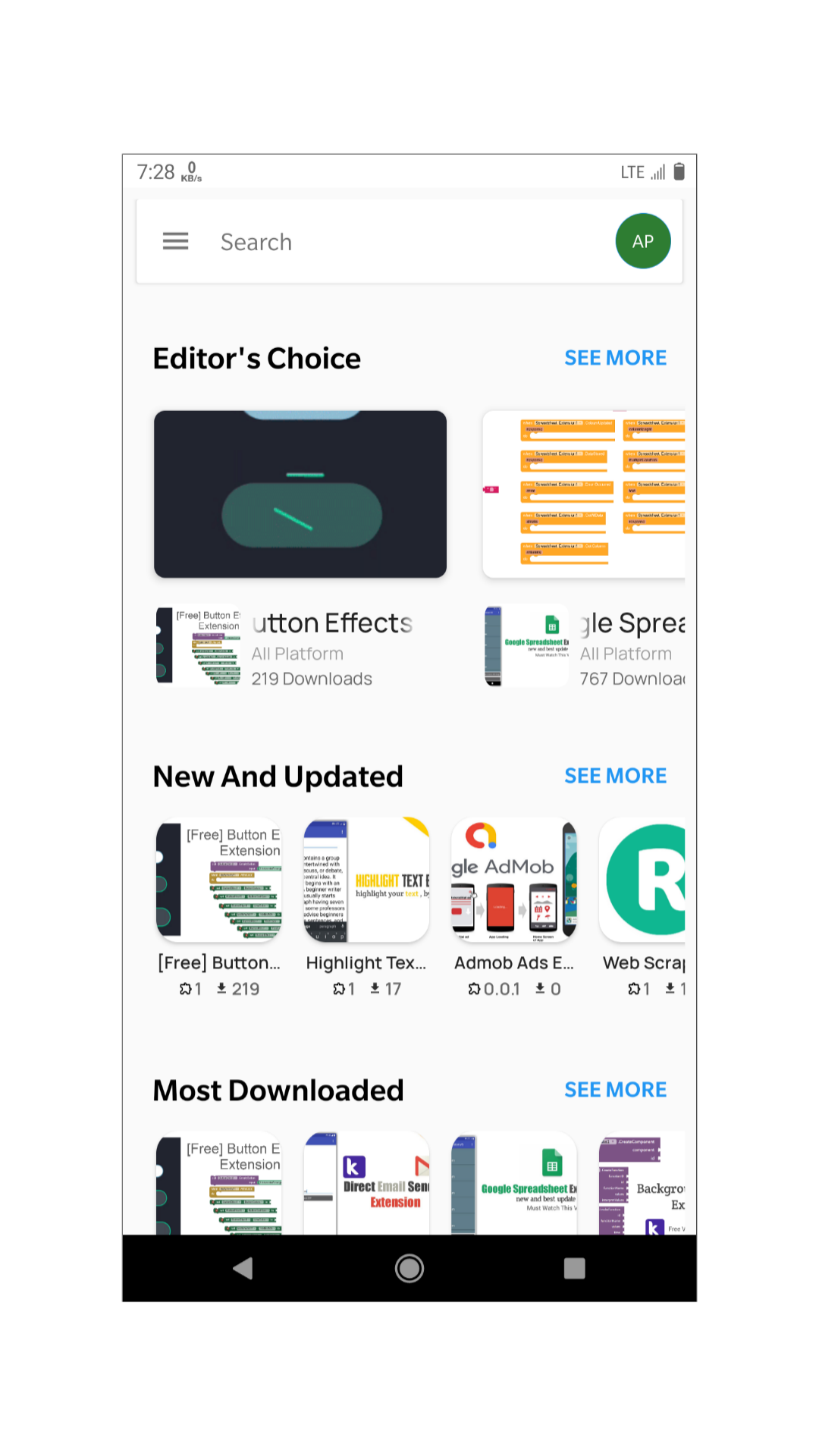Open the Web Scraper extension
Image resolution: width=819 pixels, height=1456 pixels.
click(643, 880)
